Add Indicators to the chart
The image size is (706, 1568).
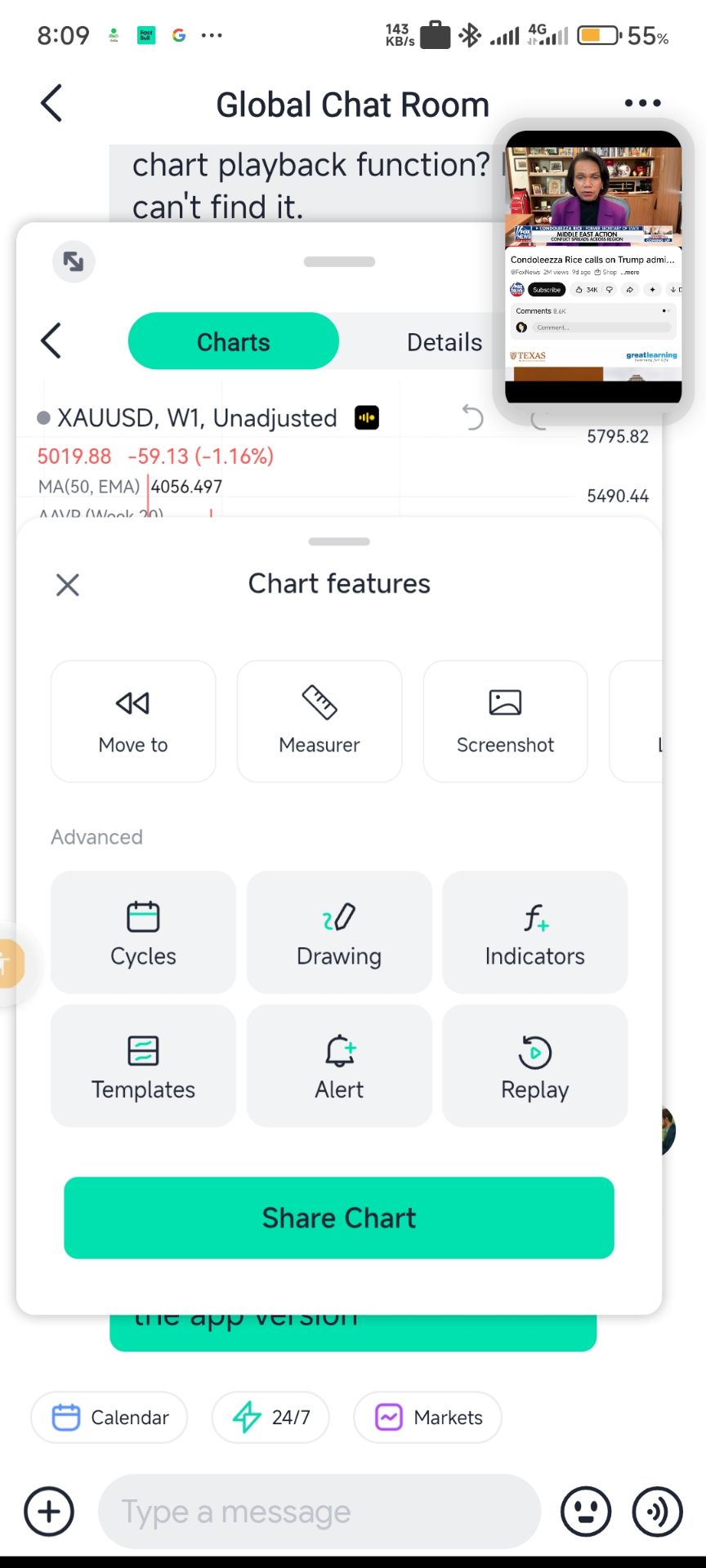click(x=534, y=933)
